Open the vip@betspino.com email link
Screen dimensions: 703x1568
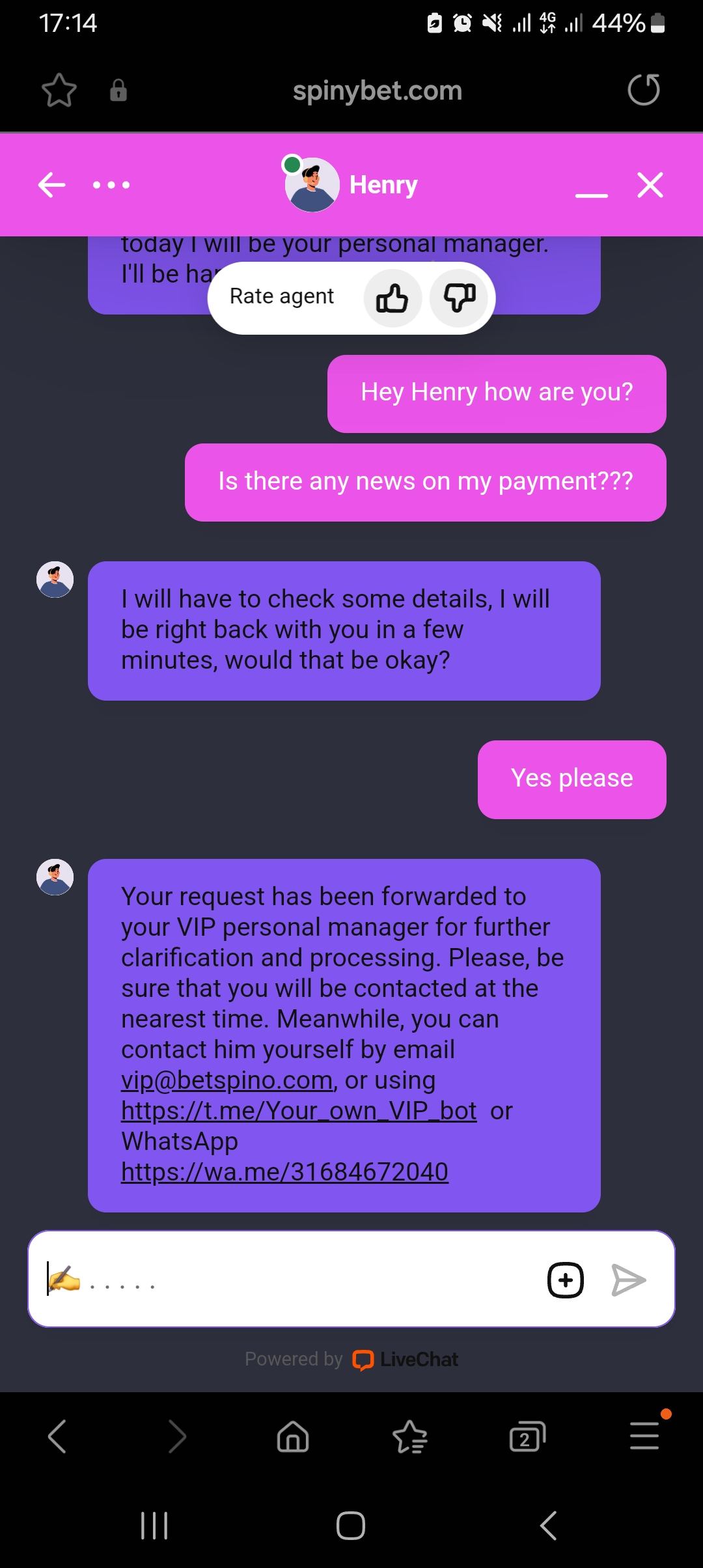click(x=227, y=1080)
